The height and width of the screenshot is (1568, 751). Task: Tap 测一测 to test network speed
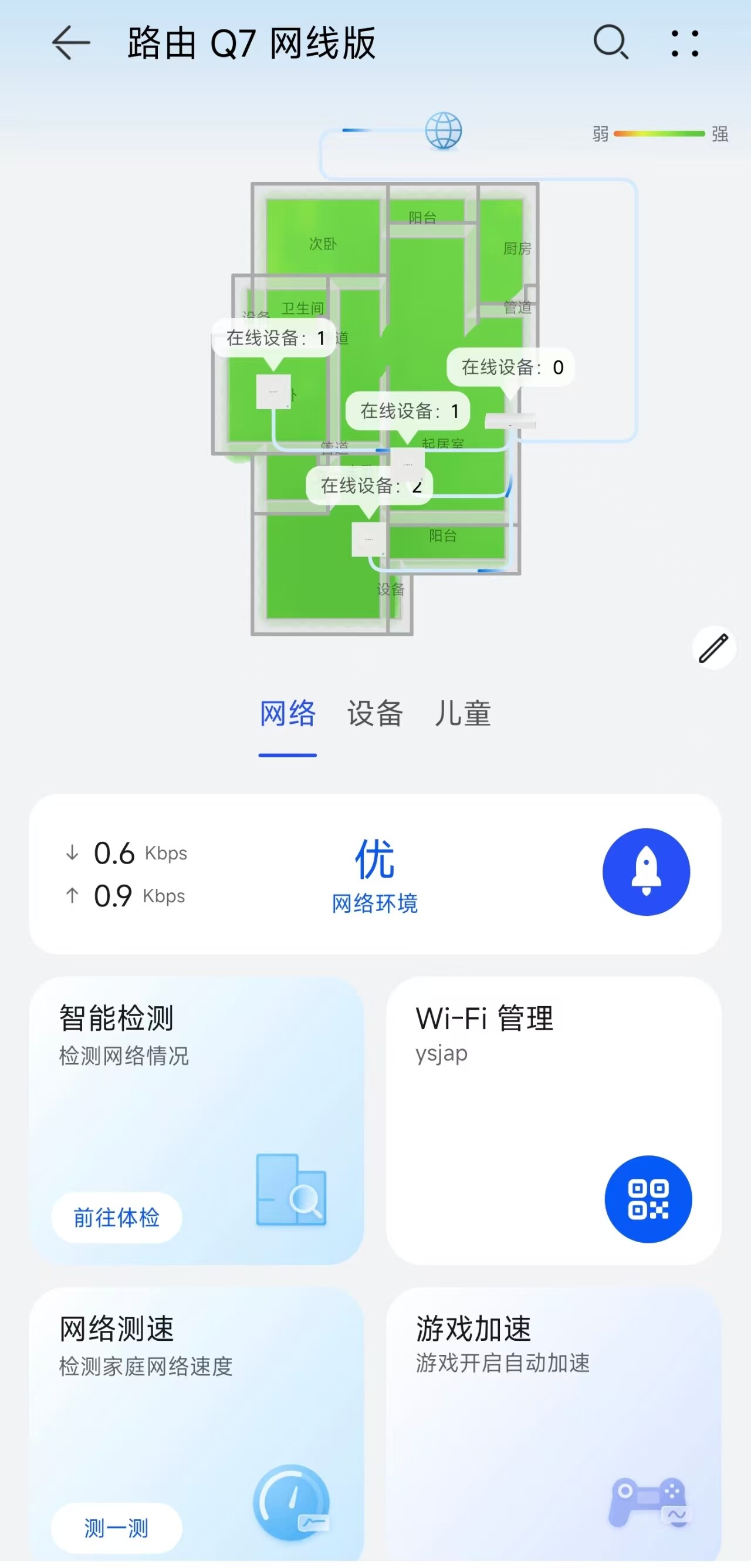116,1528
